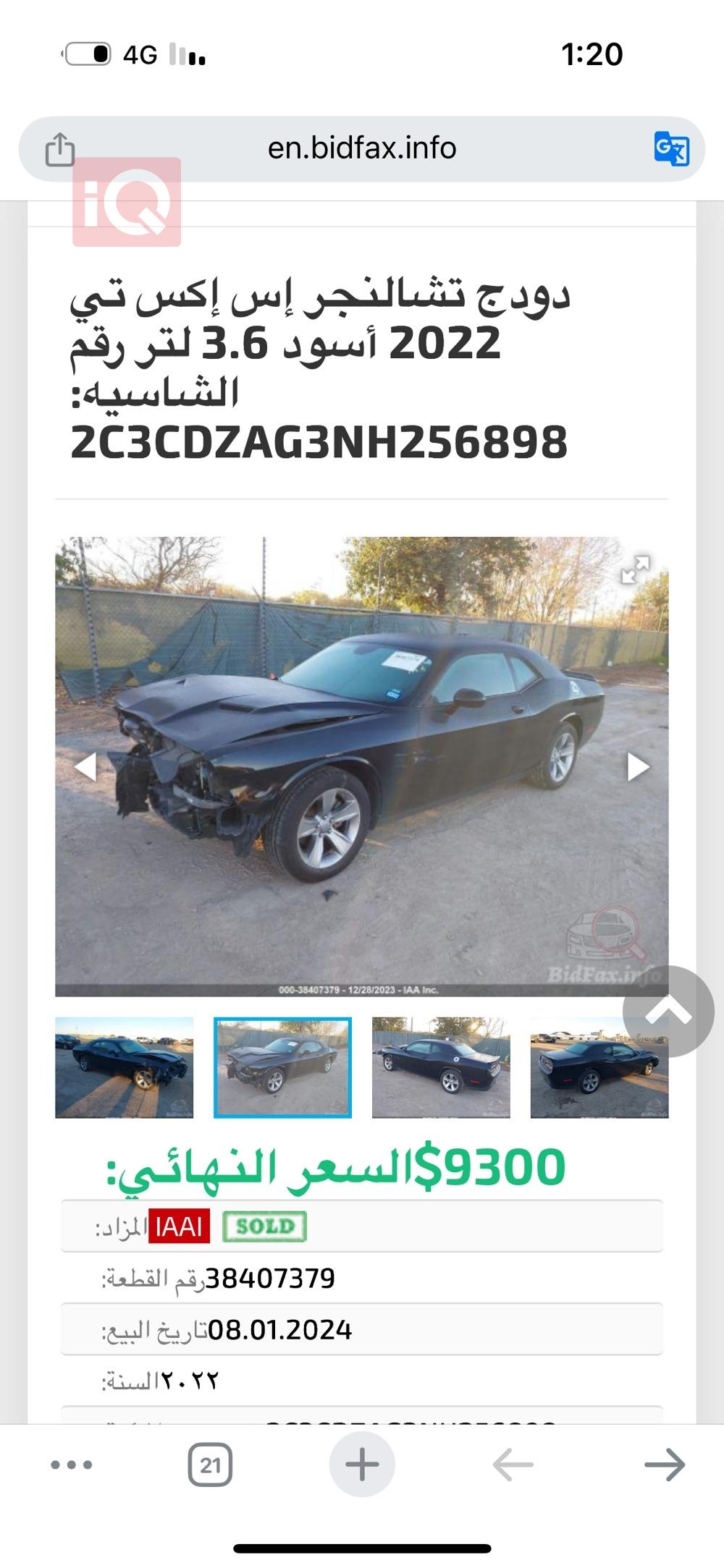
Task: Share this page from the address bar
Action: [60, 150]
